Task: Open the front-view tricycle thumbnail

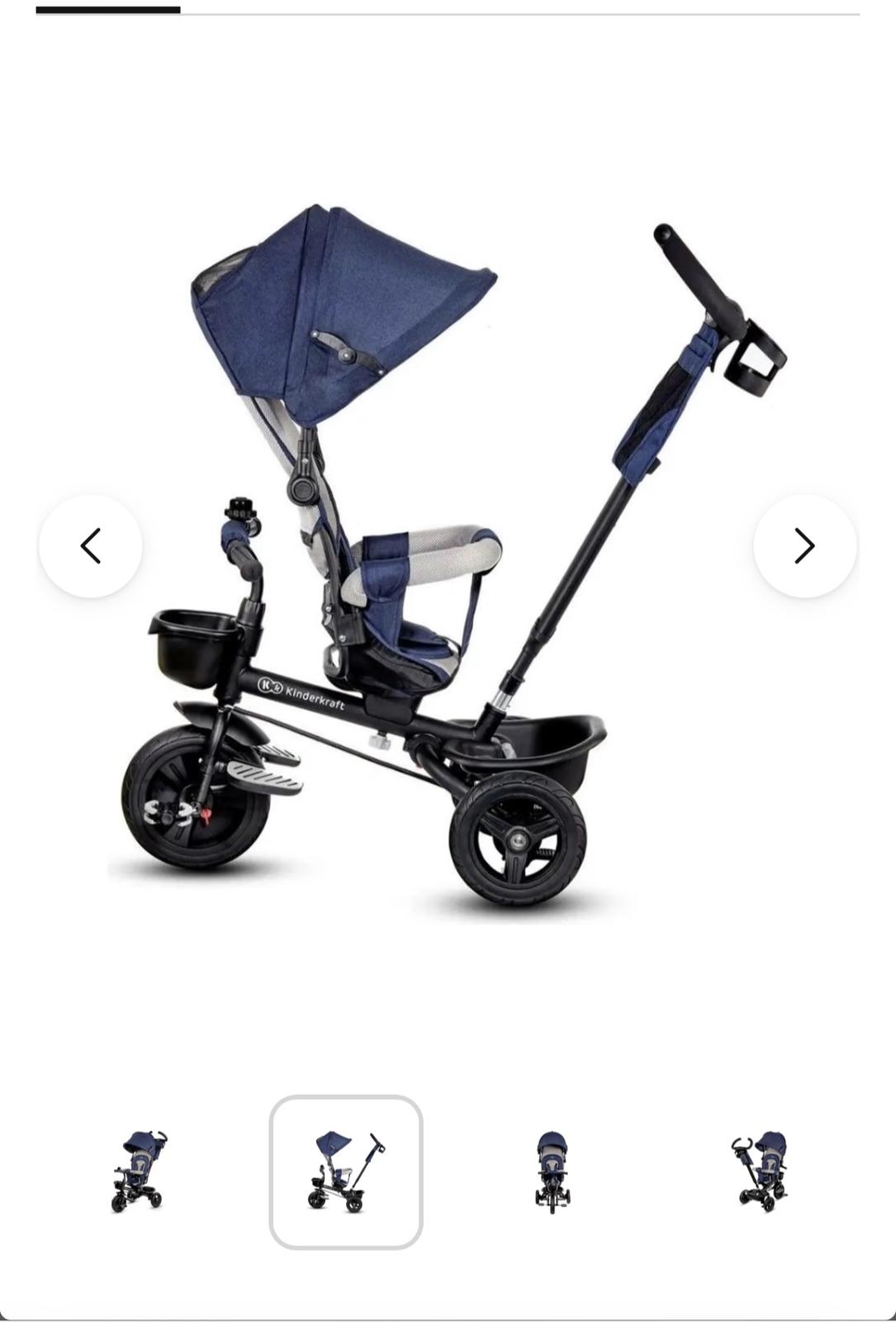Action: (552, 1171)
